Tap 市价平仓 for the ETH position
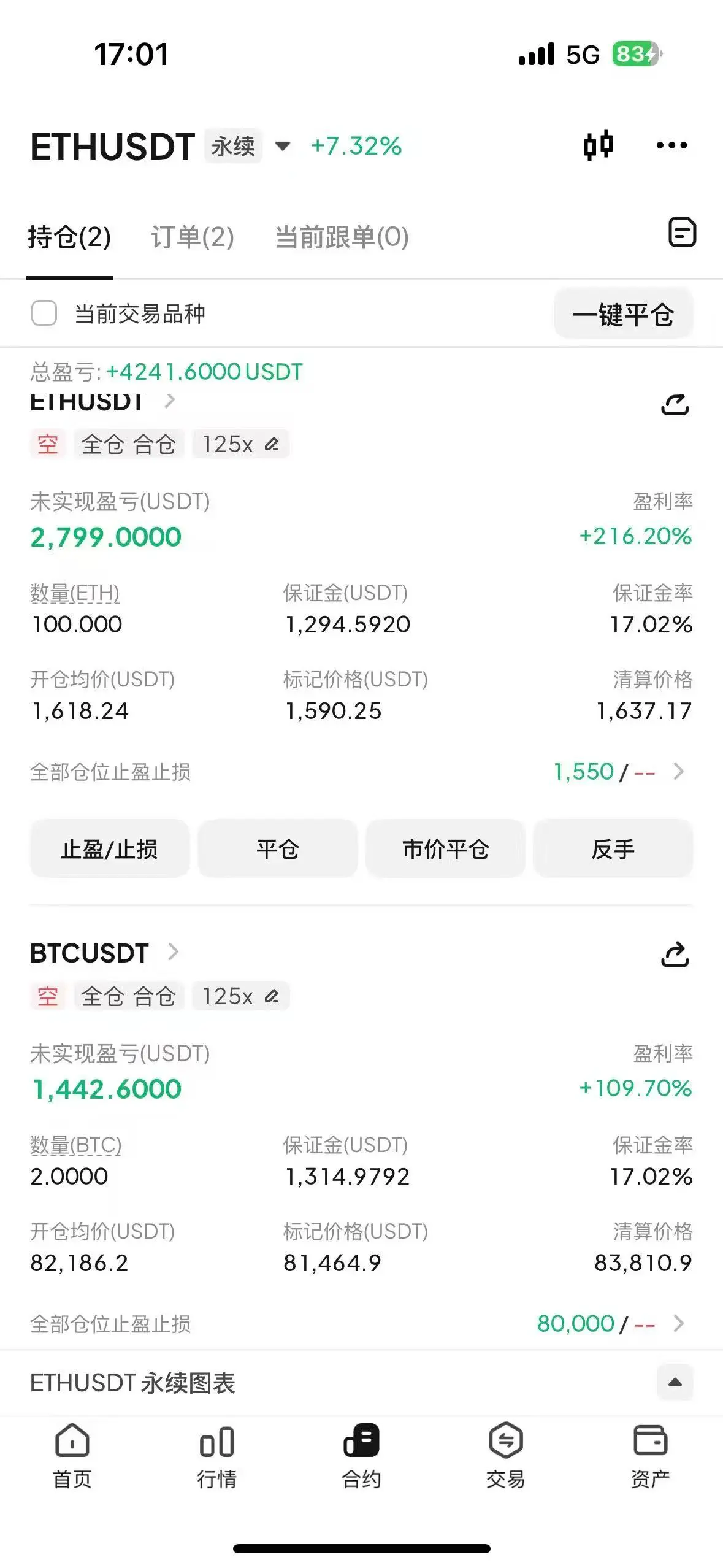The height and width of the screenshot is (1568, 723). pyautogui.click(x=445, y=849)
